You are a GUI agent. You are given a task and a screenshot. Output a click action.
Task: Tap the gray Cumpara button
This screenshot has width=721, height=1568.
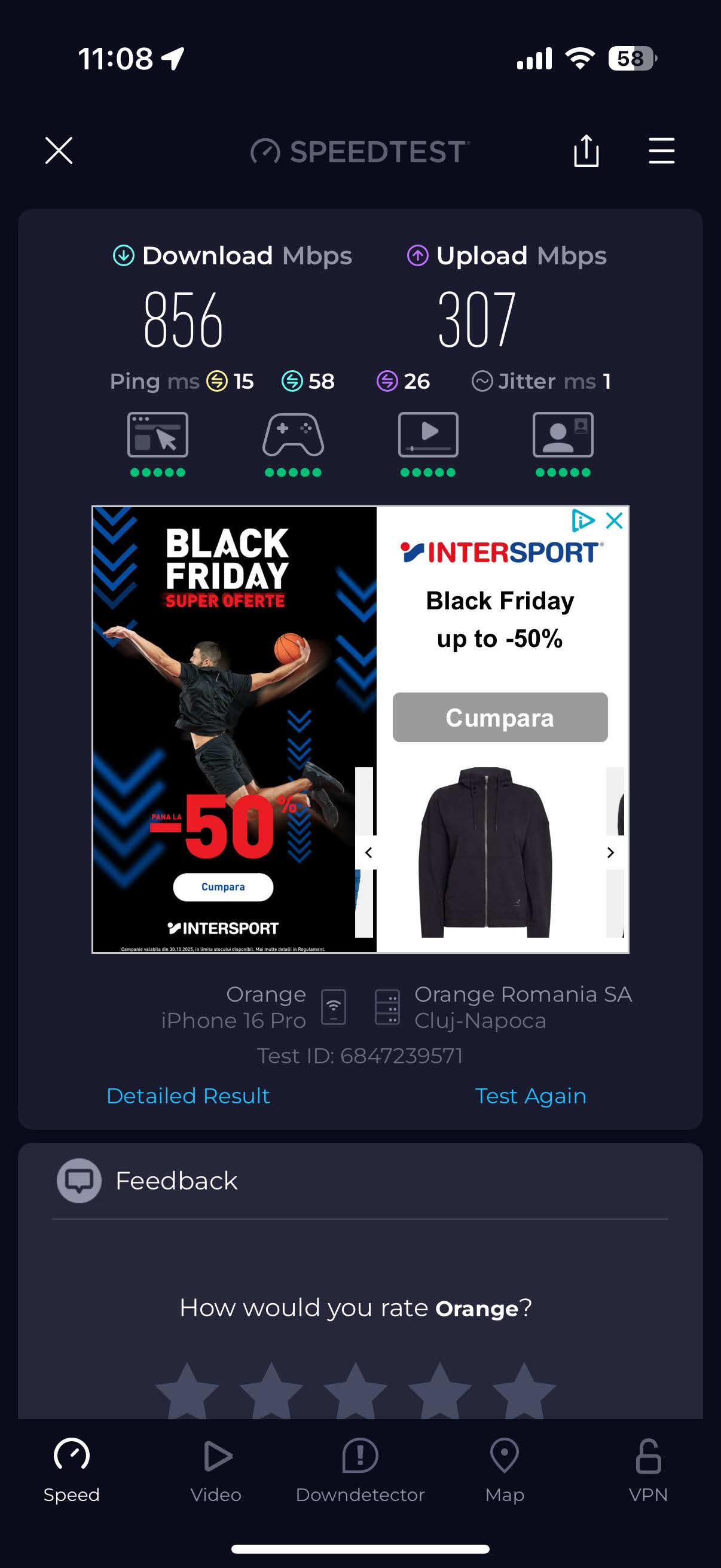click(x=500, y=717)
